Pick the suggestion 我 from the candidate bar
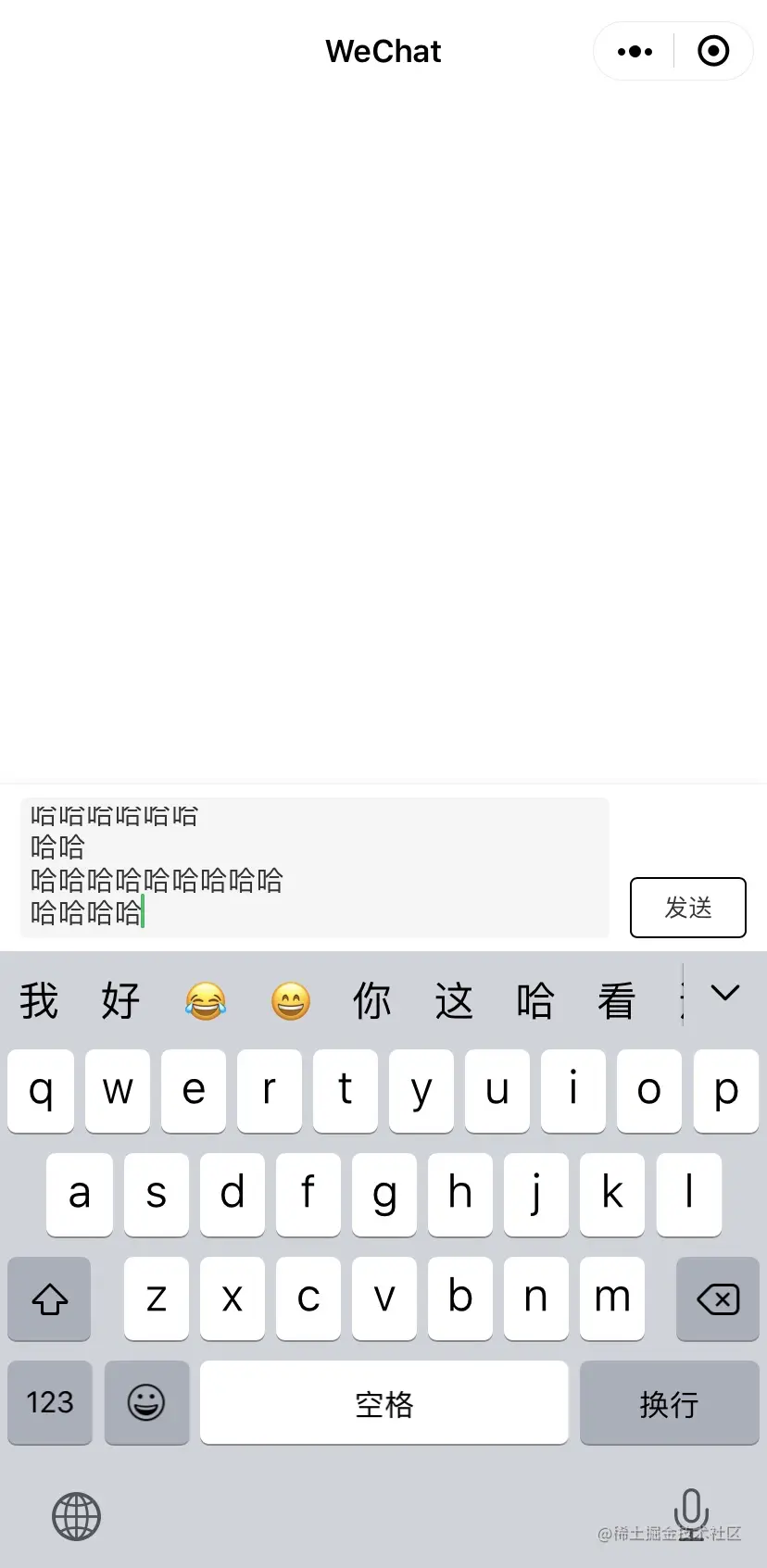The image size is (767, 1568). click(39, 1001)
